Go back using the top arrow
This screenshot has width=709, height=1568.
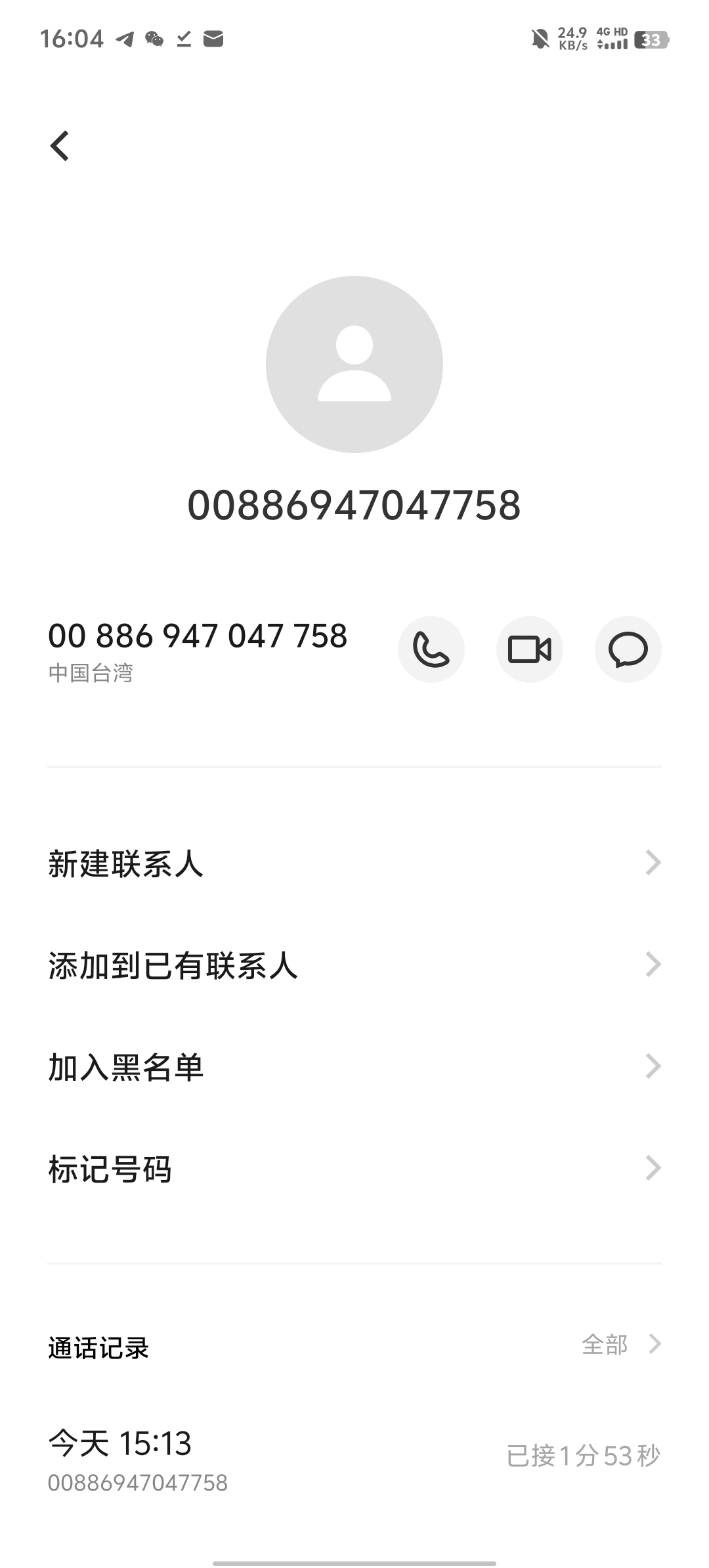tap(60, 146)
